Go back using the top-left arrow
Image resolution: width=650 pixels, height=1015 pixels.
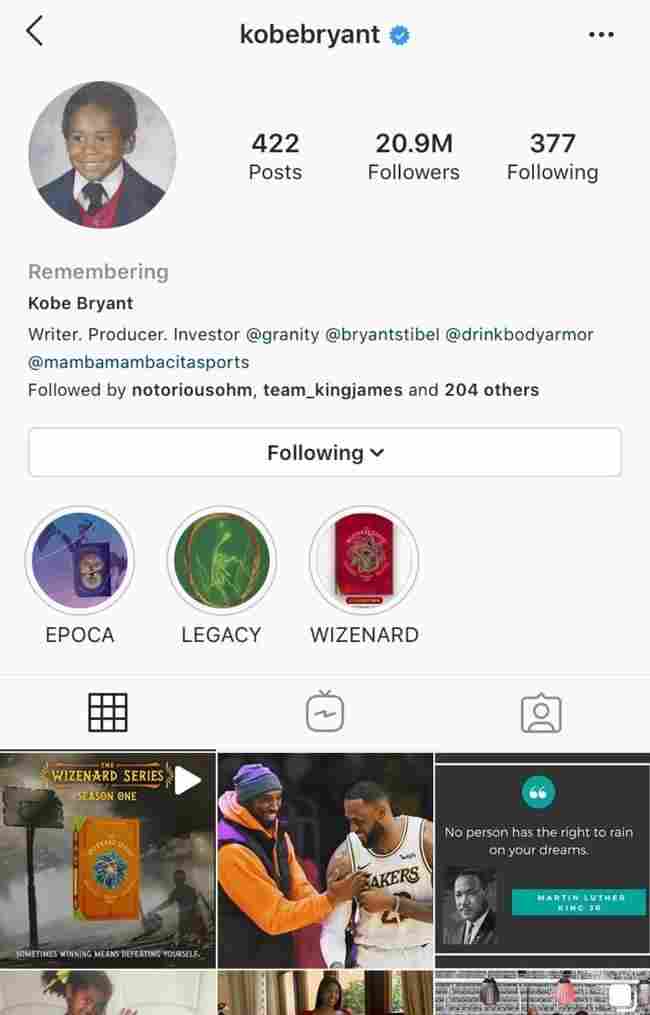pos(35,32)
